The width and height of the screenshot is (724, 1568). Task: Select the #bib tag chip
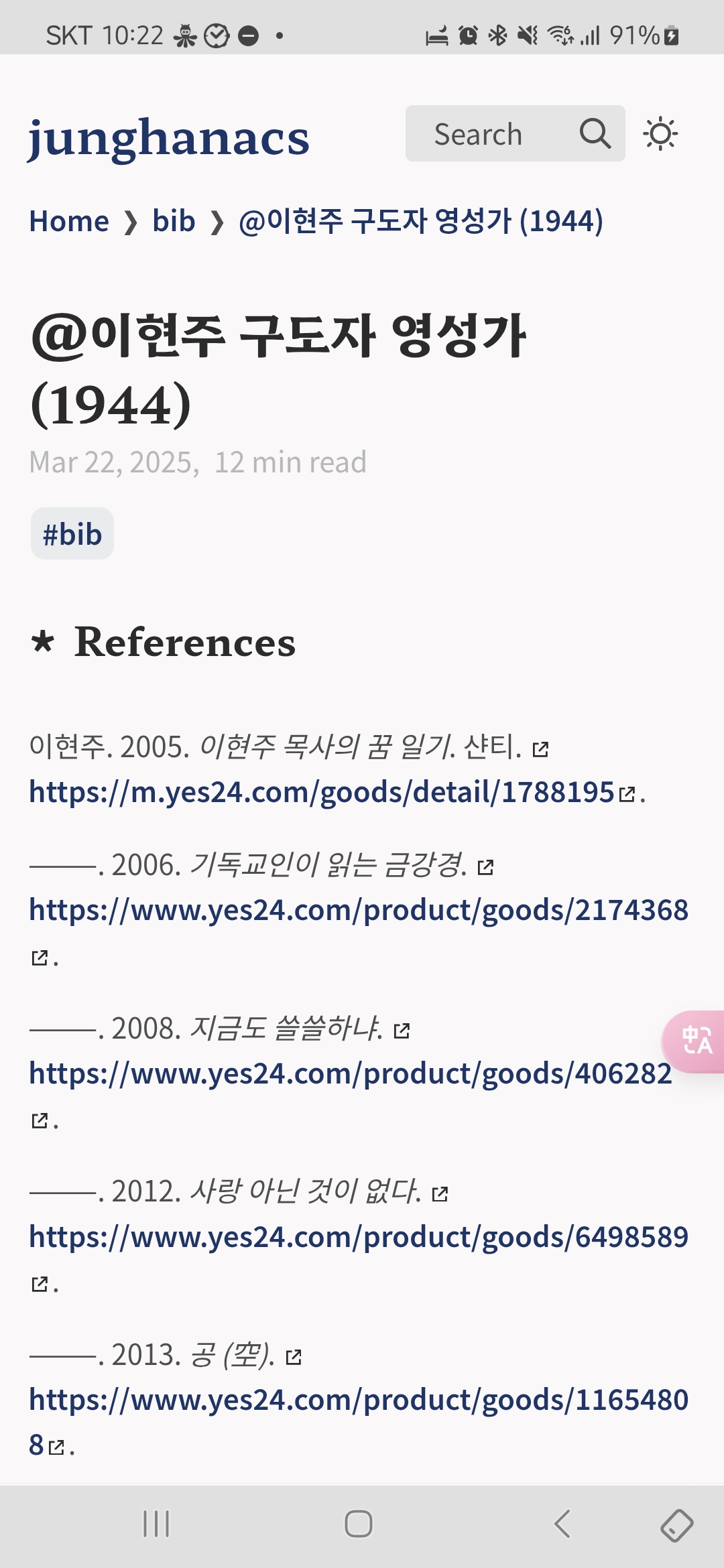point(72,534)
